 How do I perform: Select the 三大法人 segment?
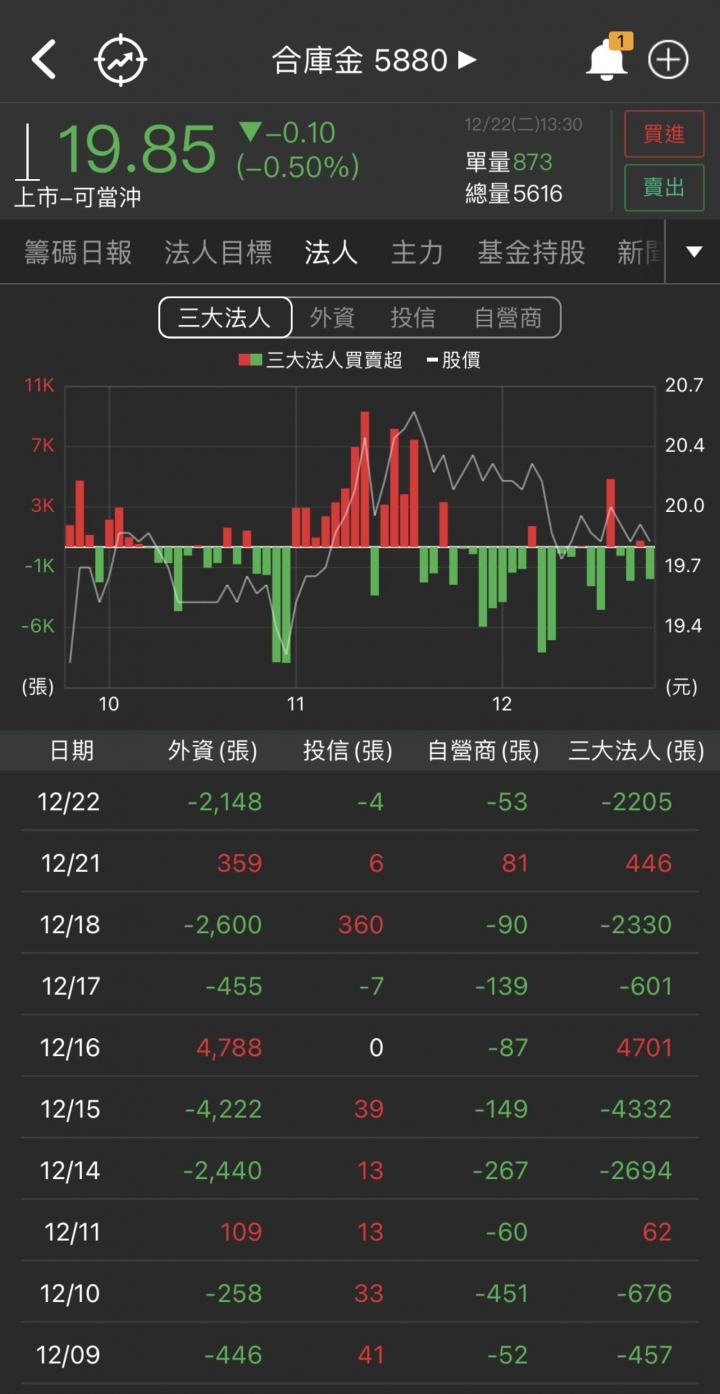(225, 318)
